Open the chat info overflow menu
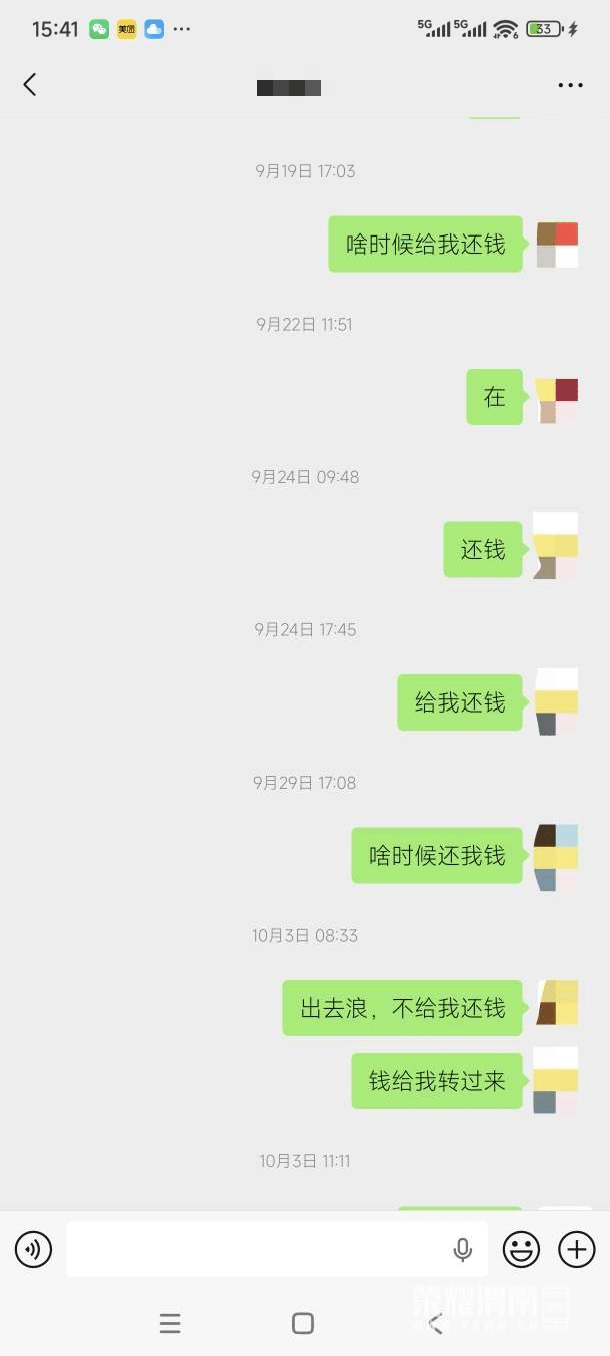 [x=570, y=86]
